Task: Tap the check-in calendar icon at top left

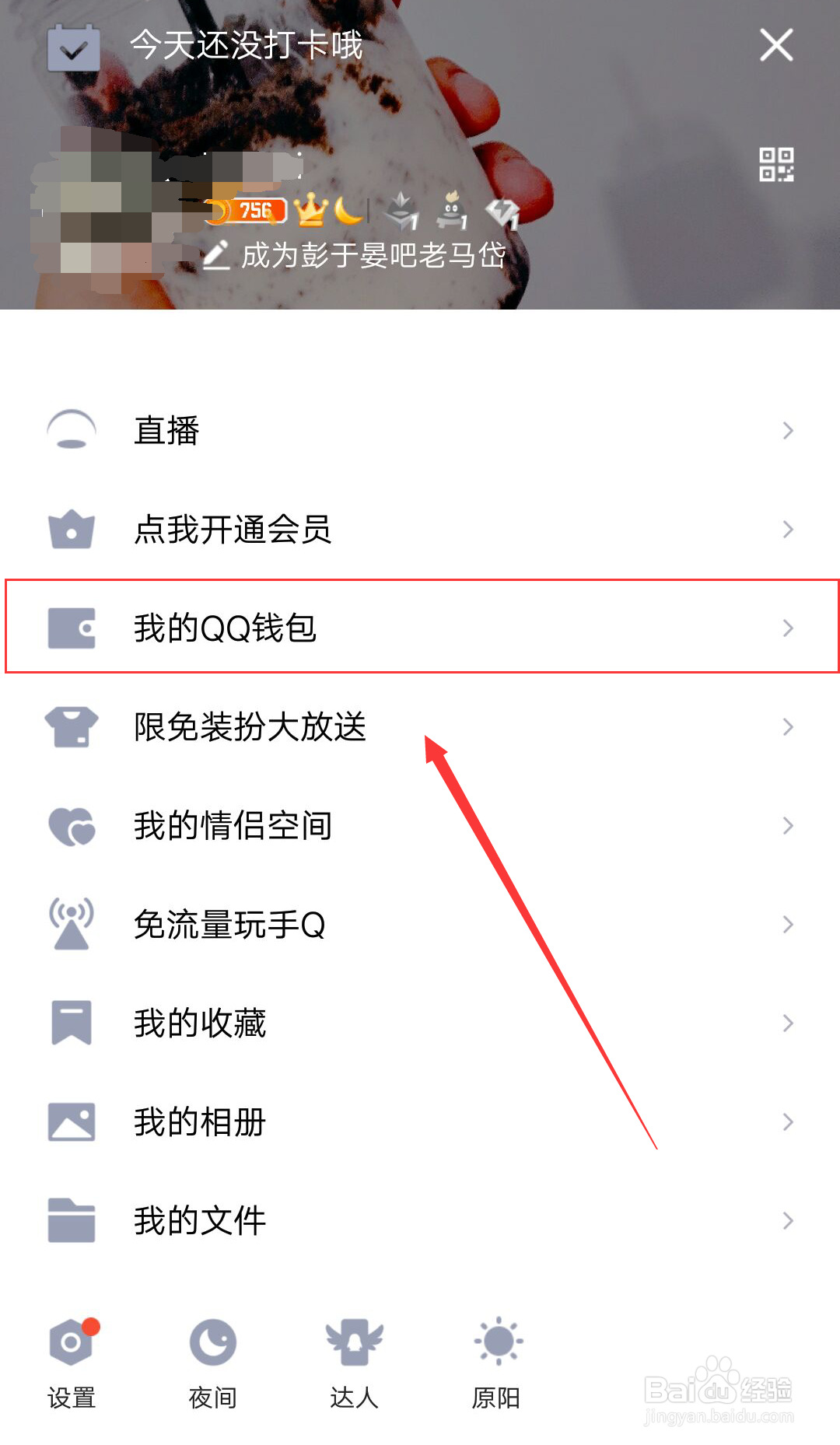Action: click(74, 48)
